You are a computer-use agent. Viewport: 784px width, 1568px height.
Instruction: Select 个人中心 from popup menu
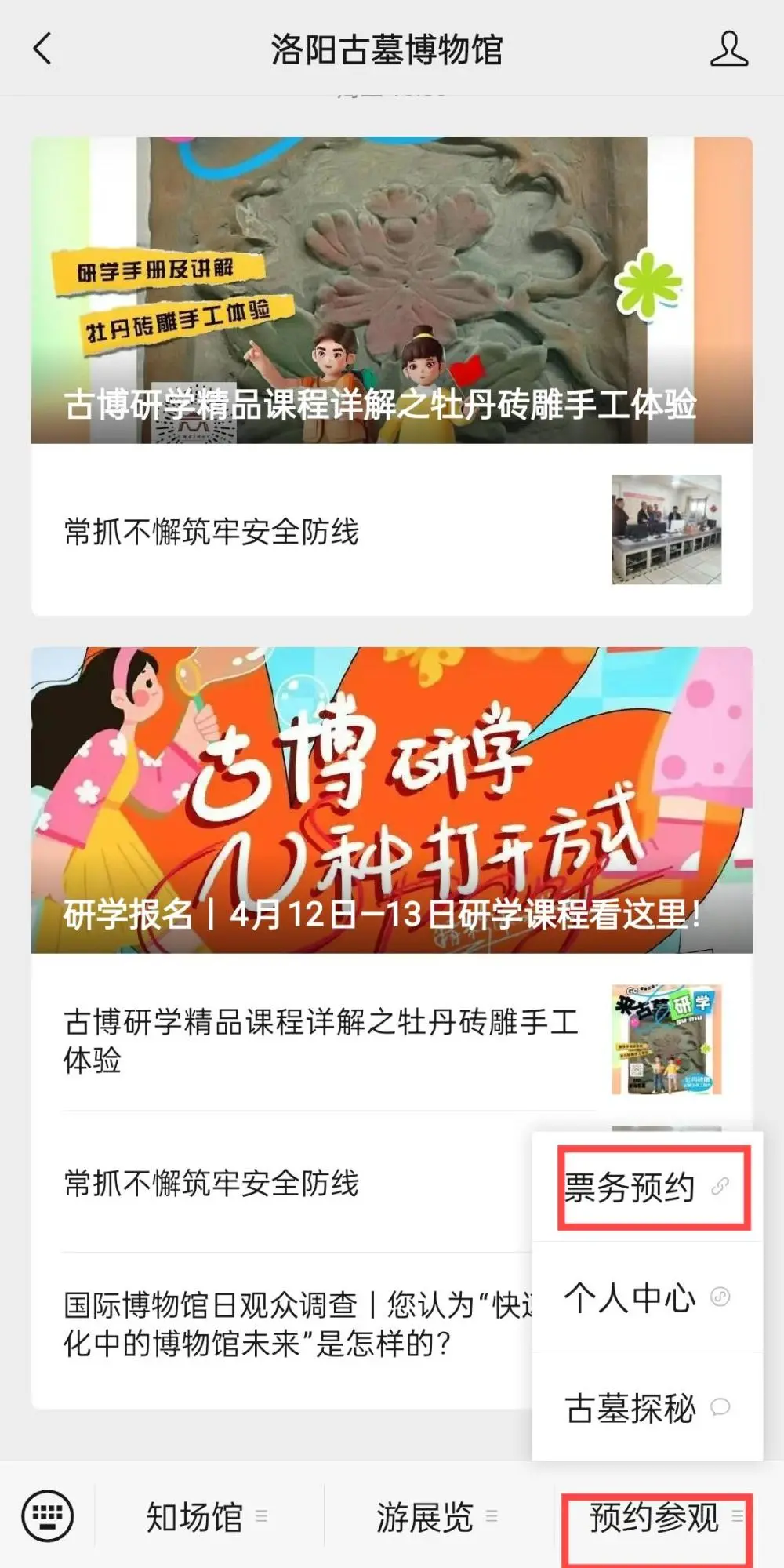(x=648, y=1297)
